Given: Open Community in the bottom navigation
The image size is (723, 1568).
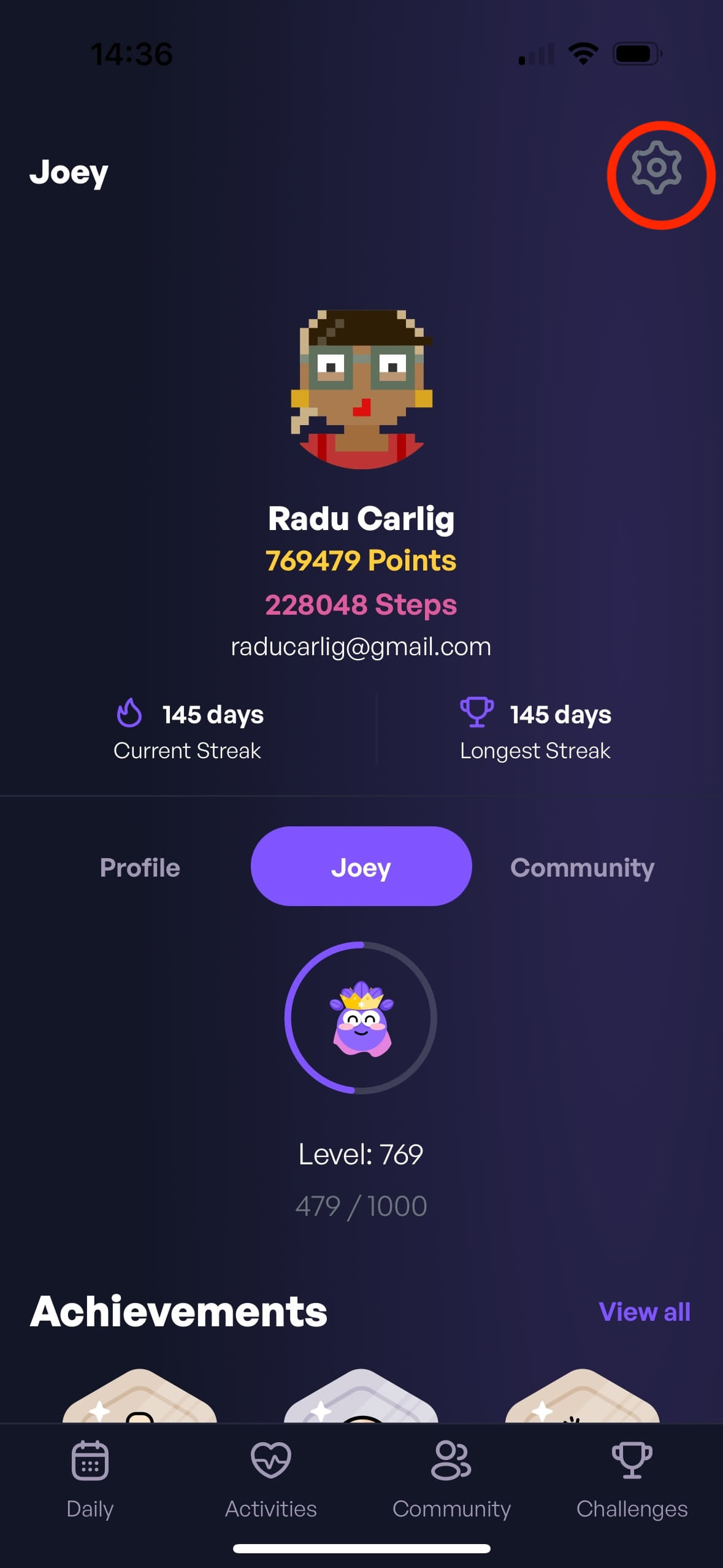Looking at the screenshot, I should point(451,1479).
